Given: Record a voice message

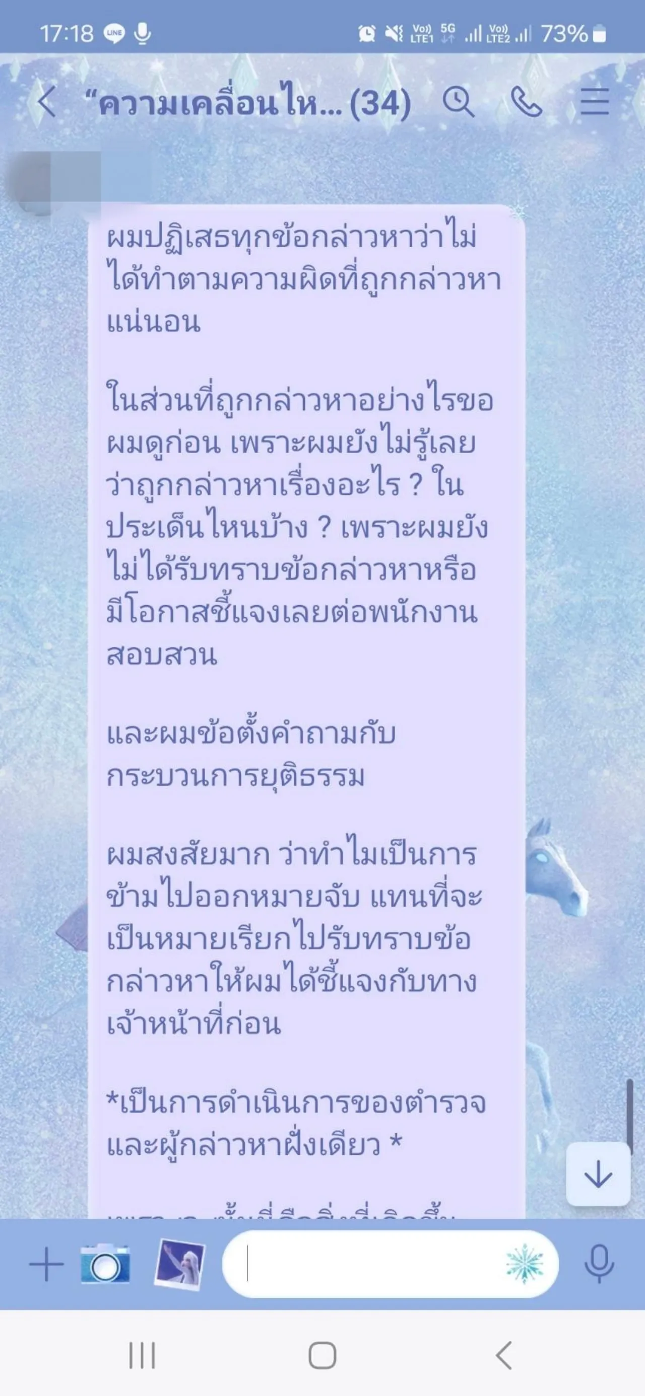Looking at the screenshot, I should [x=599, y=1265].
